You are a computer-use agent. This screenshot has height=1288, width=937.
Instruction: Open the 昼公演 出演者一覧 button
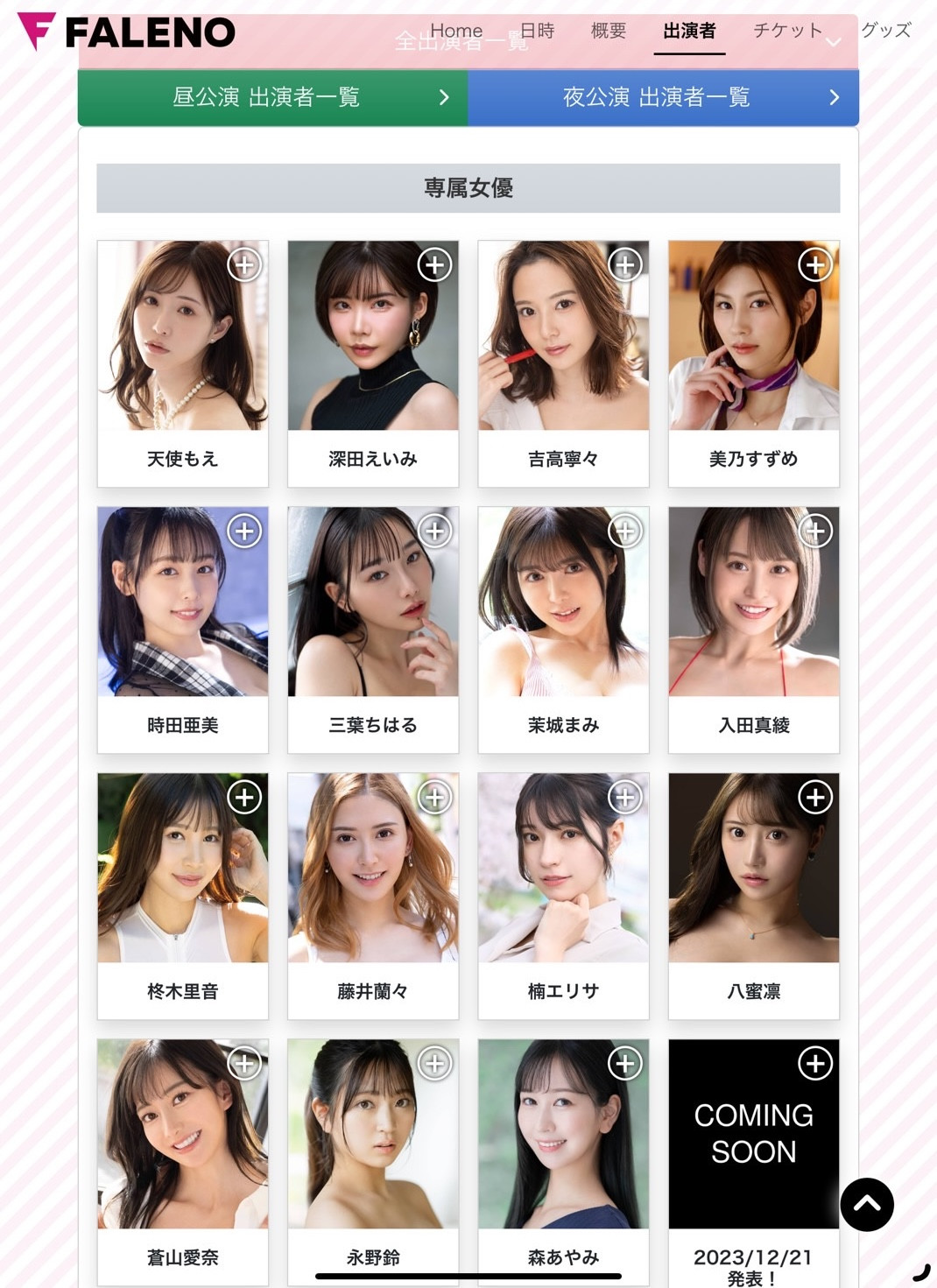point(272,97)
